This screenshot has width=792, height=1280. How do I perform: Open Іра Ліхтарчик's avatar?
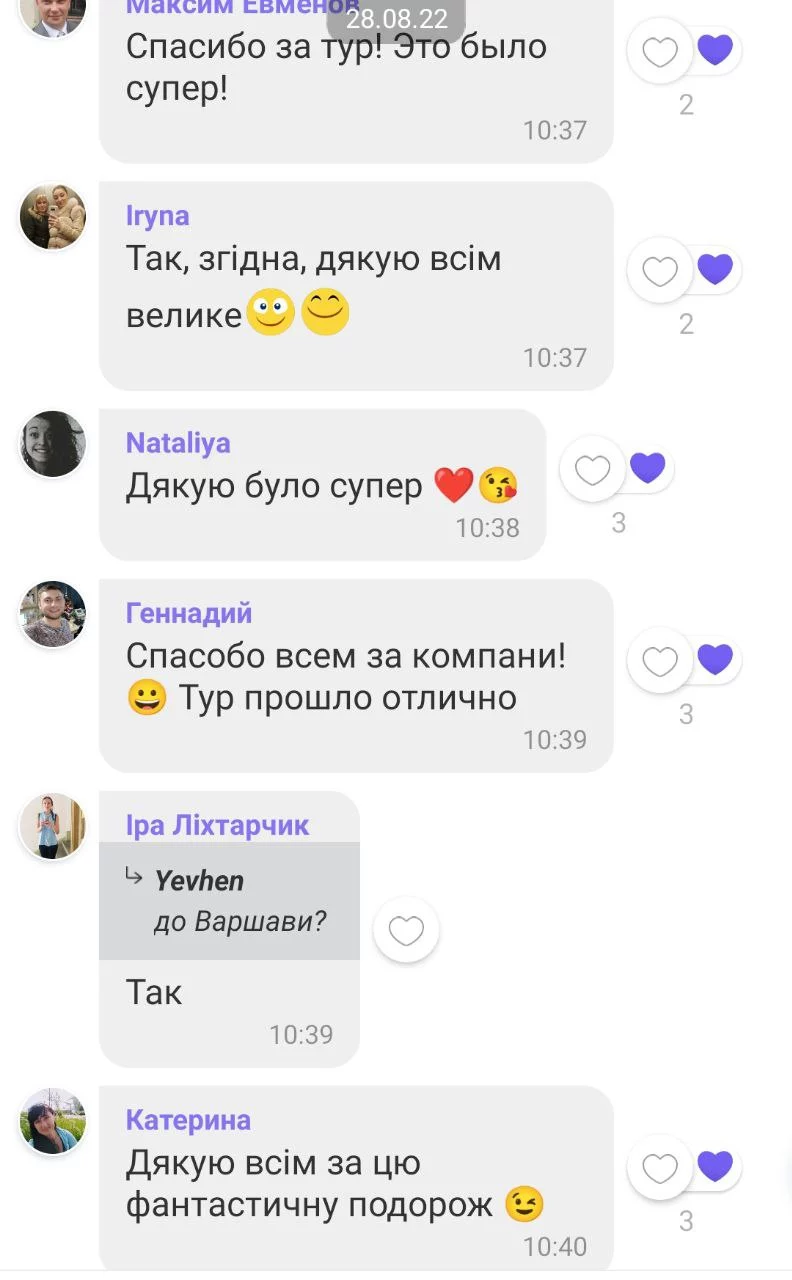point(53,826)
